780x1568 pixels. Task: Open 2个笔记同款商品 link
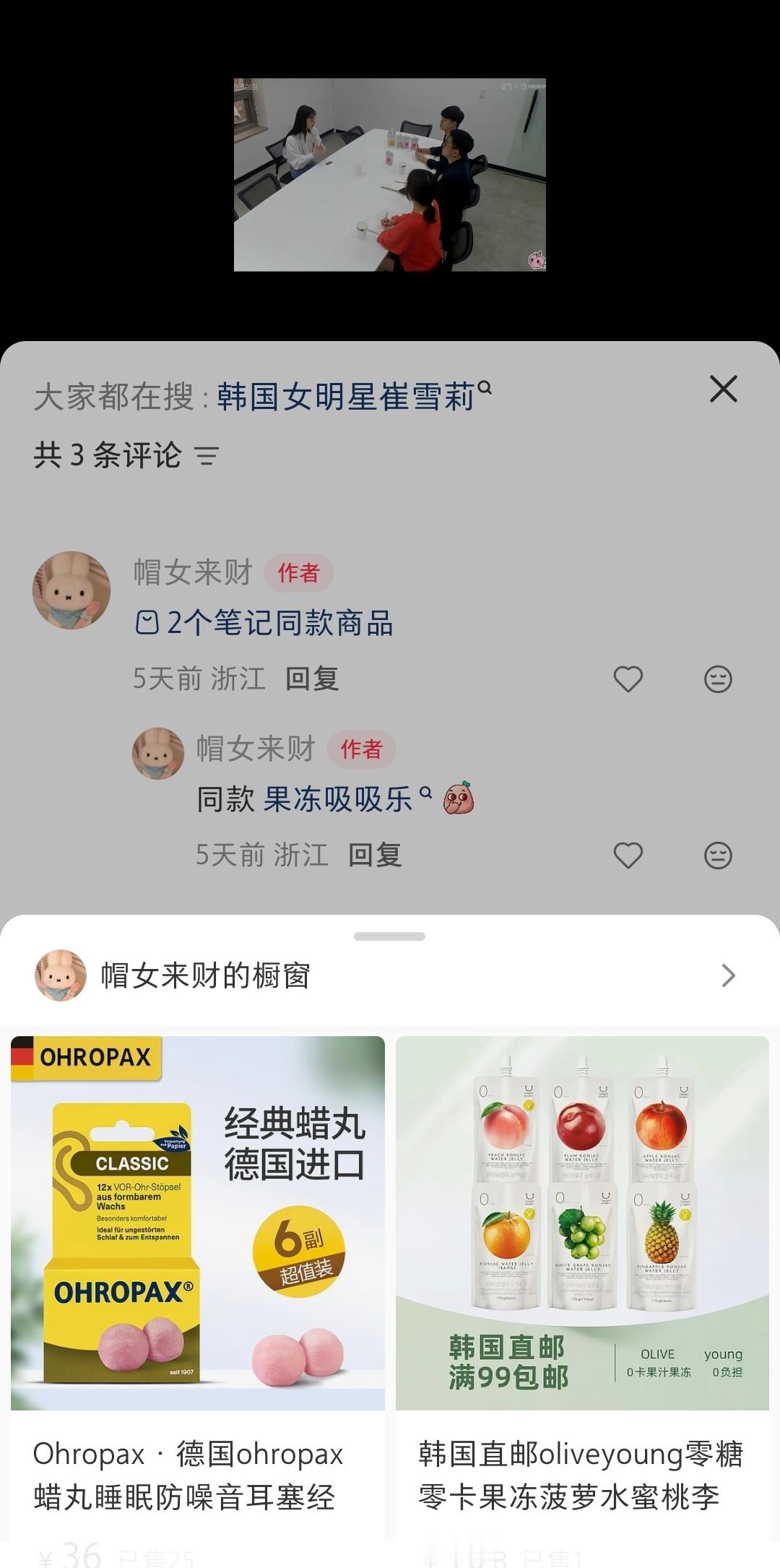click(x=264, y=623)
